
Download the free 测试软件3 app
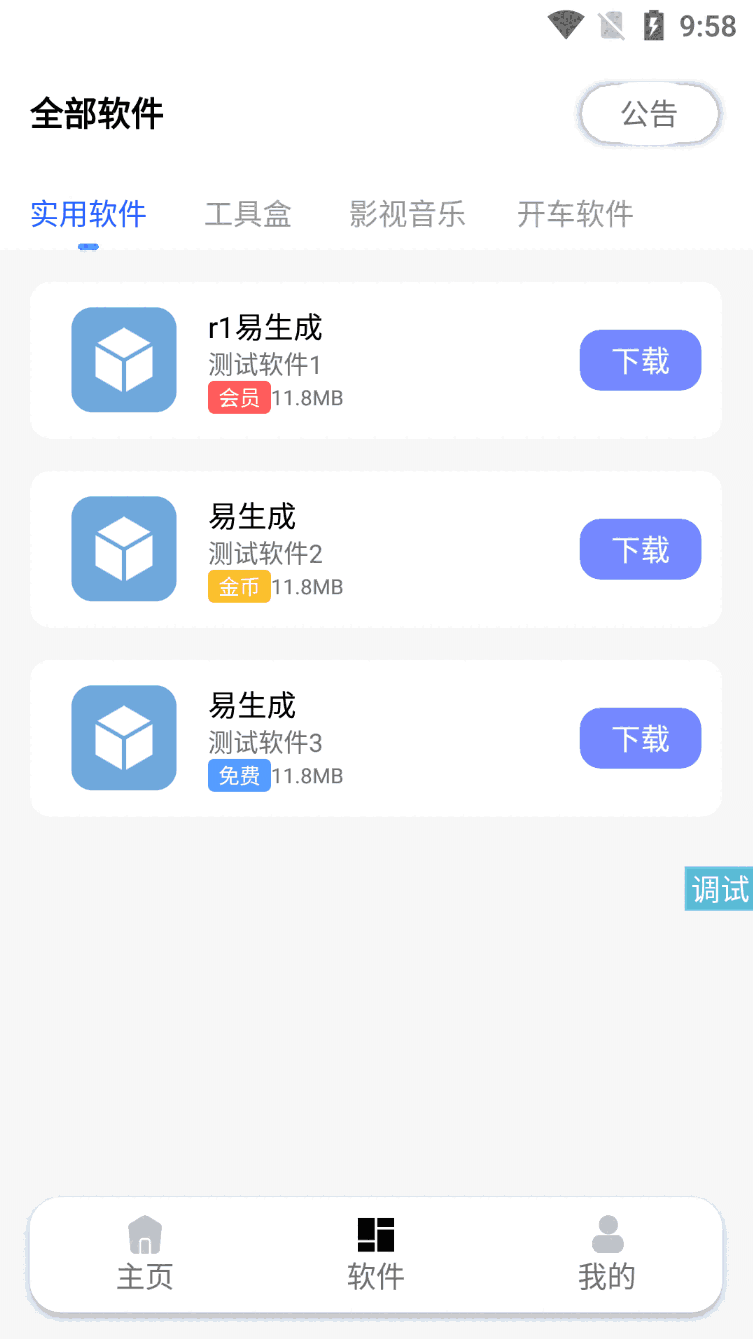coord(640,738)
